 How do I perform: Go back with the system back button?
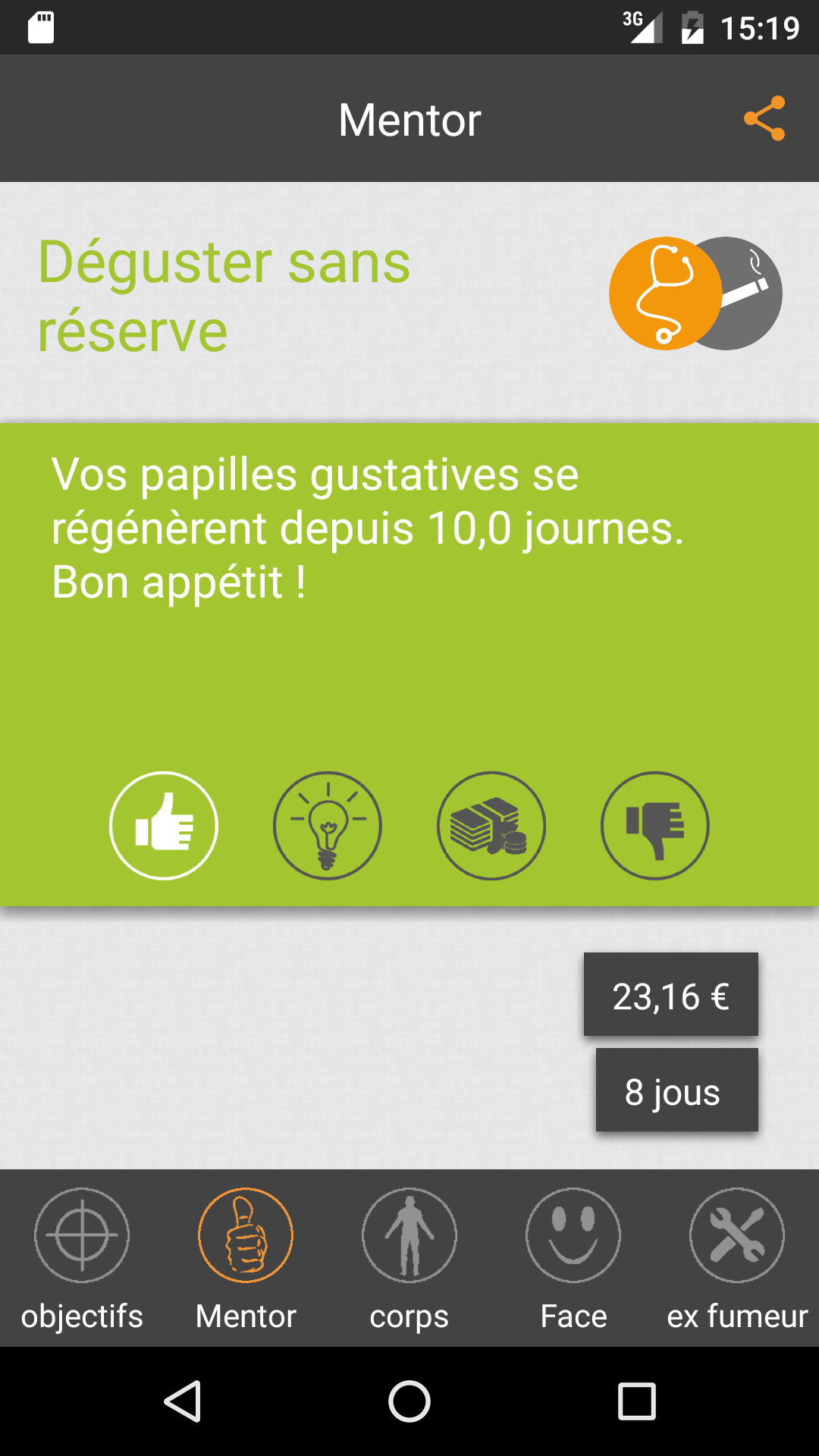pyautogui.click(x=182, y=1401)
